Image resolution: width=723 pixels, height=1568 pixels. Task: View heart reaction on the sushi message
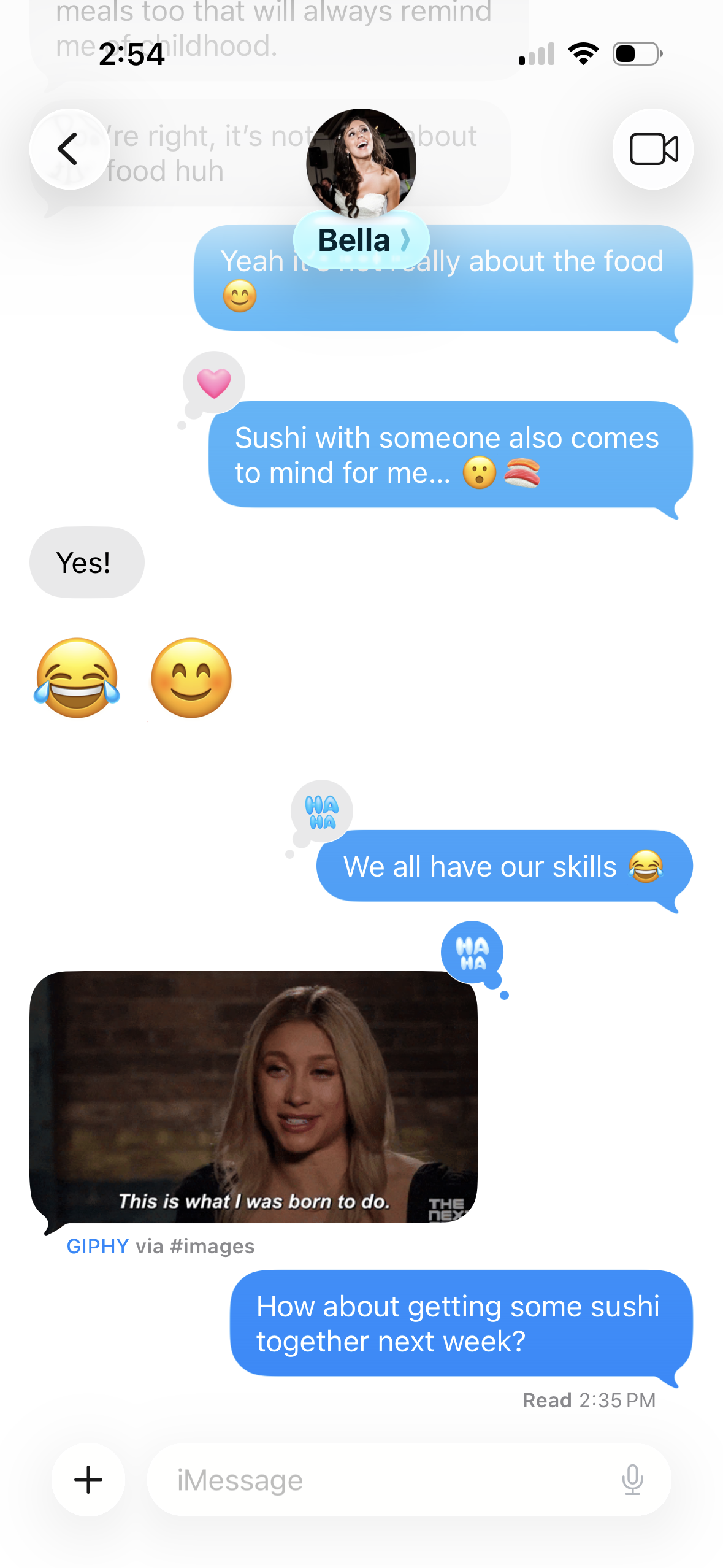click(x=213, y=383)
